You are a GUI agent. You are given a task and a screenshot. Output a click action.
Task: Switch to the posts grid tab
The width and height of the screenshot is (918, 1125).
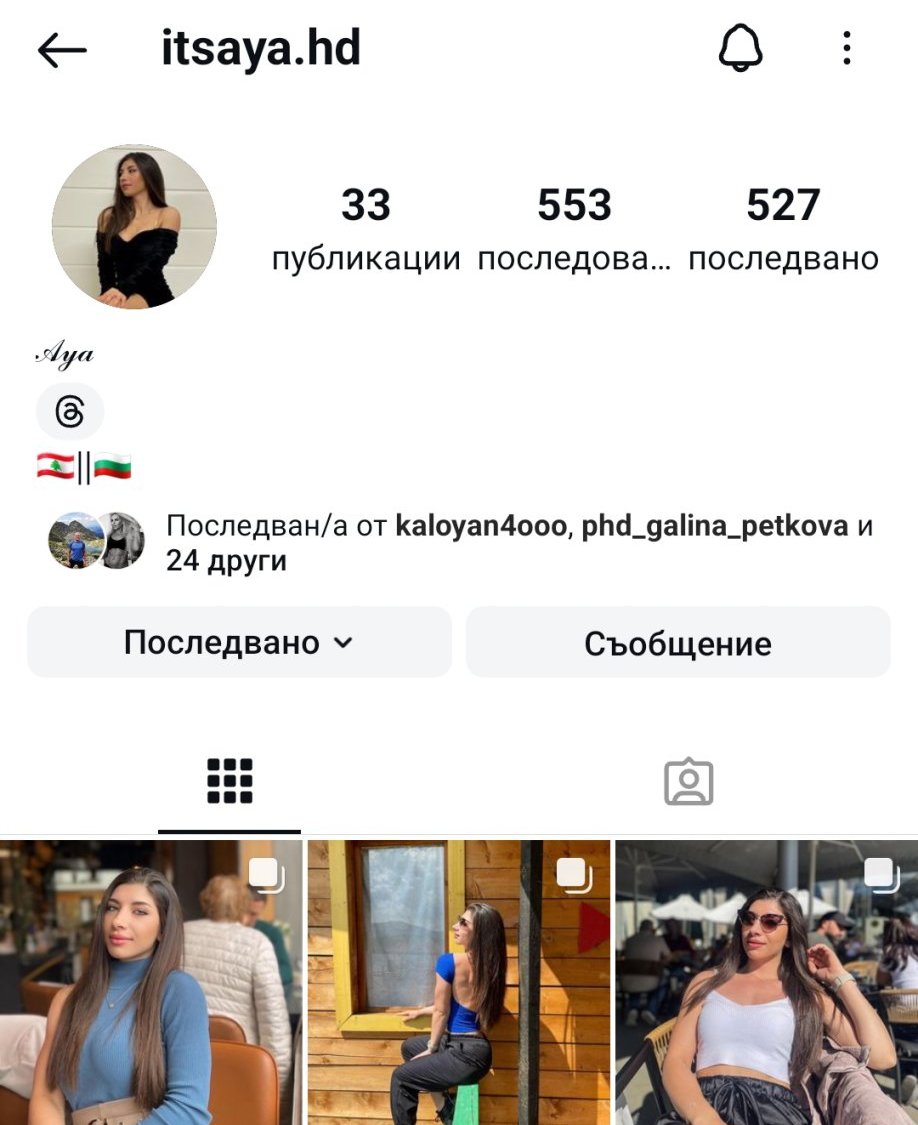coord(229,781)
